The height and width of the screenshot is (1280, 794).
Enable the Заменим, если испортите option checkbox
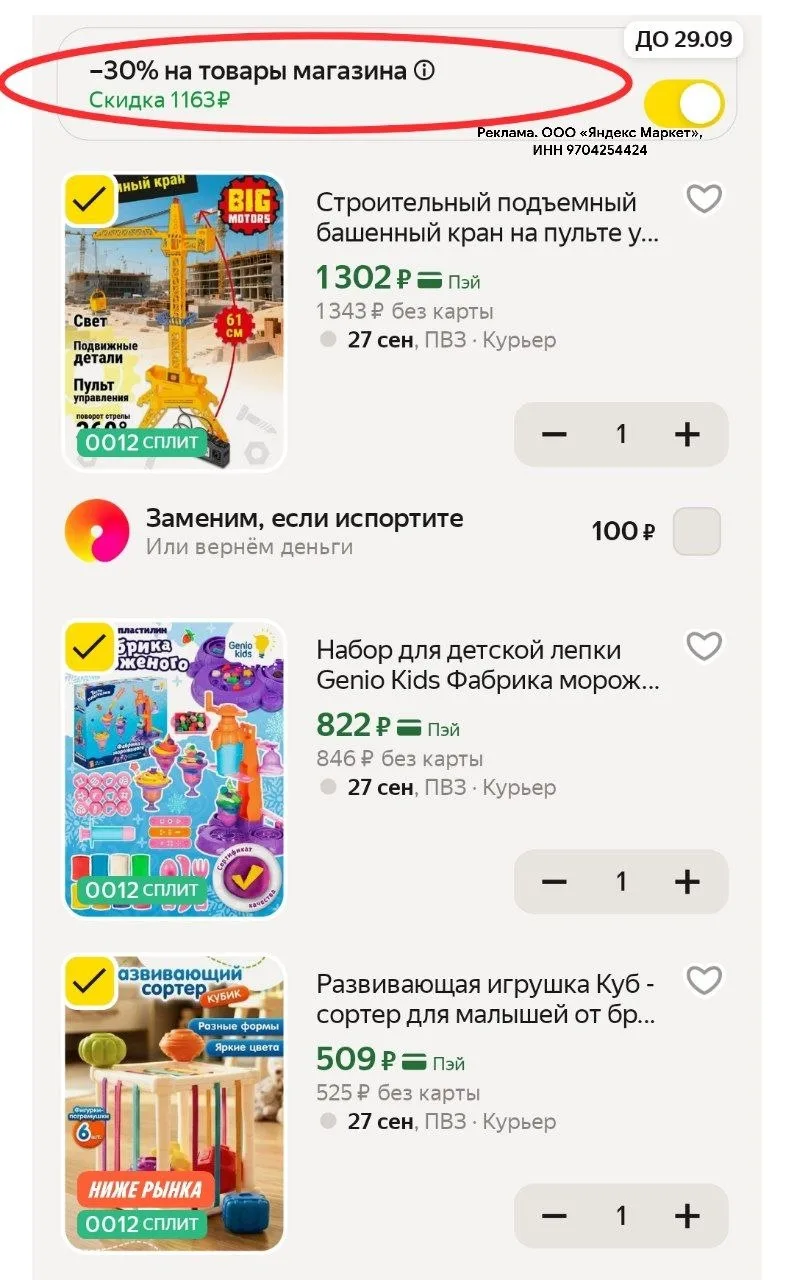click(696, 531)
